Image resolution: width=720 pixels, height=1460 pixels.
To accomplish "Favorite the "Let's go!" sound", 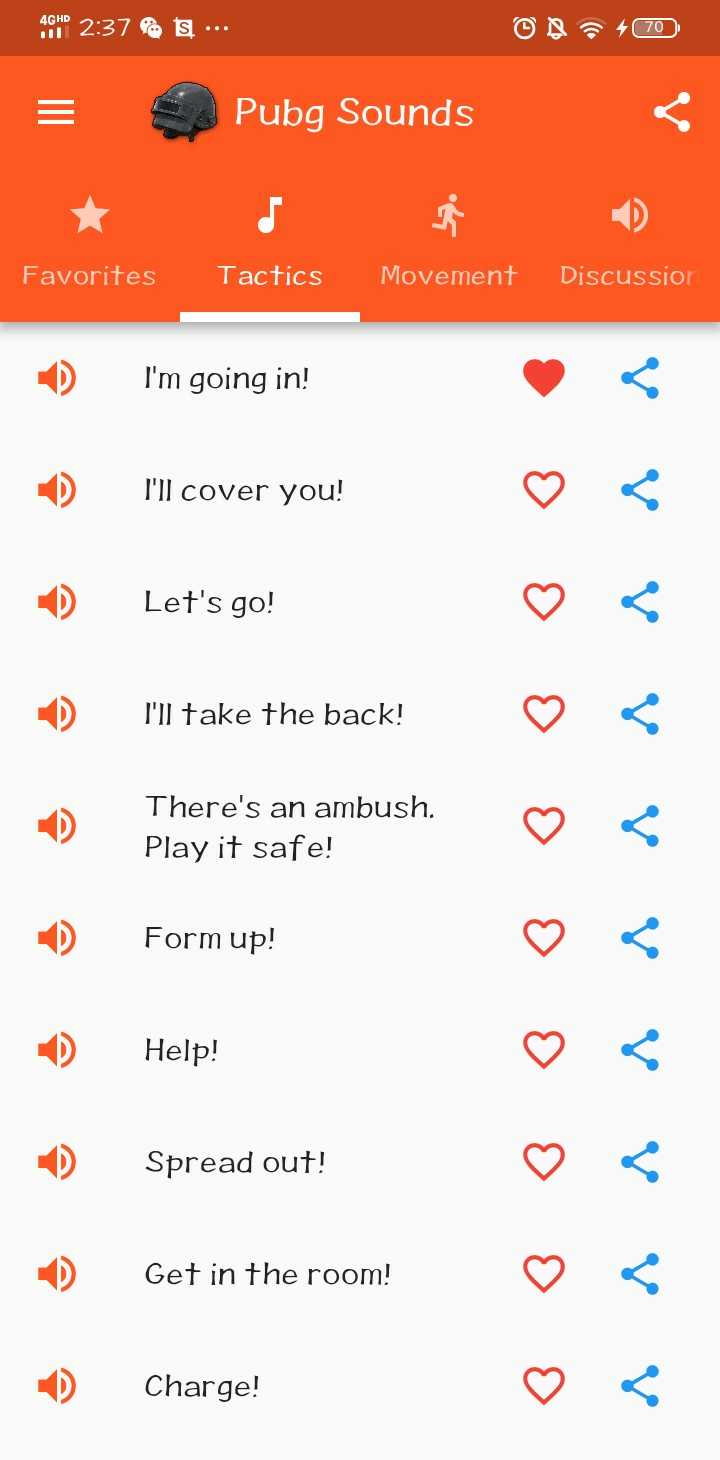I will click(x=544, y=602).
